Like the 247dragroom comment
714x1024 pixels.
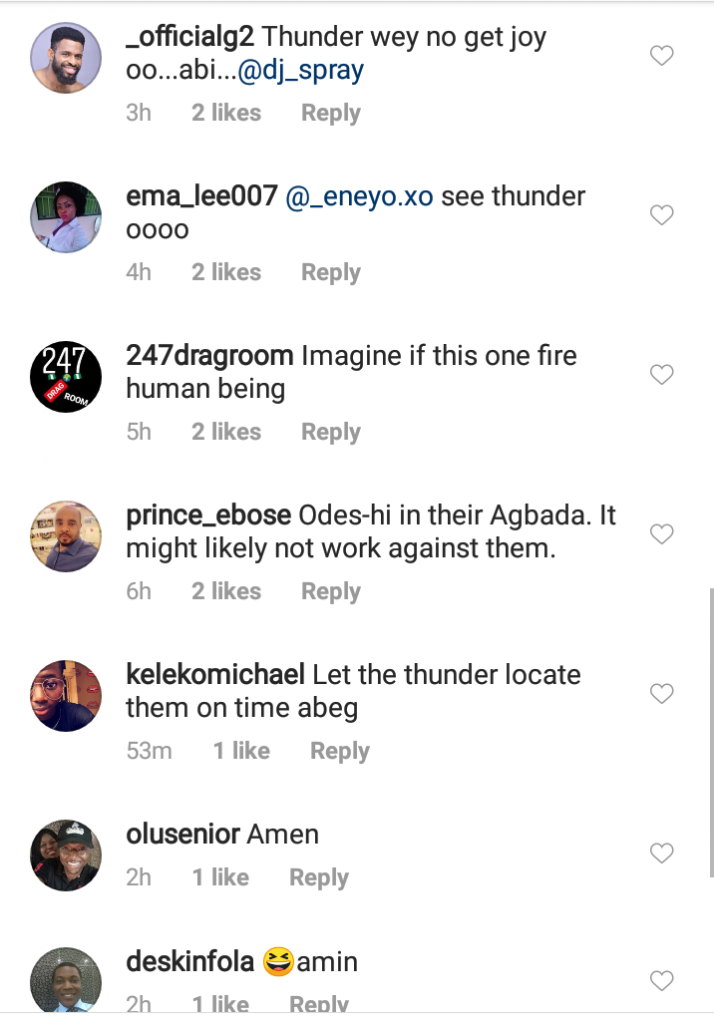[x=662, y=376]
